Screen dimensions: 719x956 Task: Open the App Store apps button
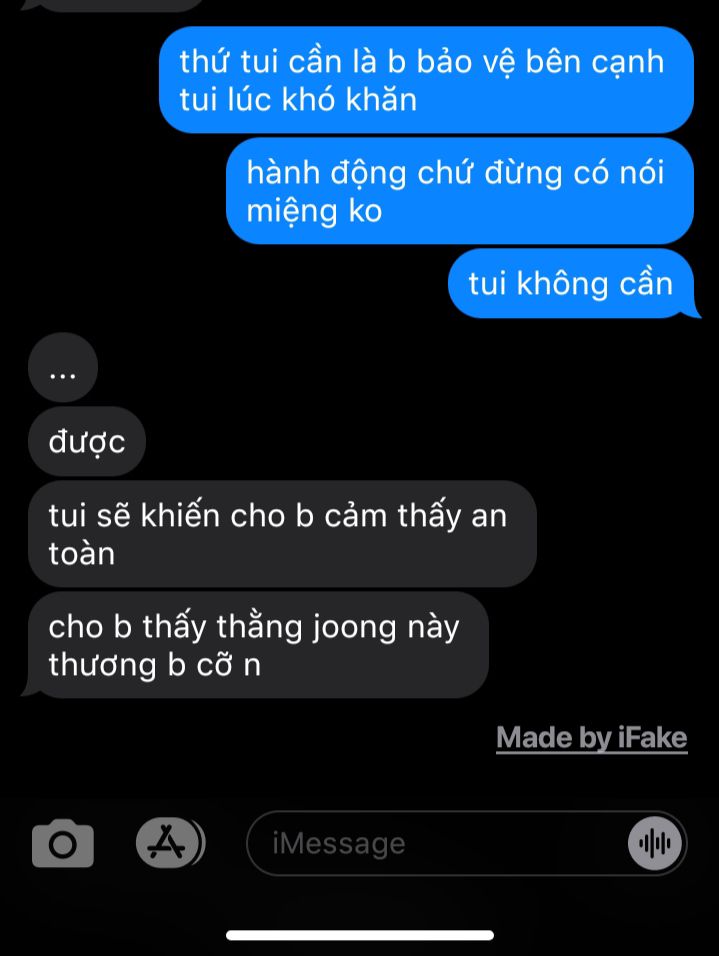tap(170, 844)
